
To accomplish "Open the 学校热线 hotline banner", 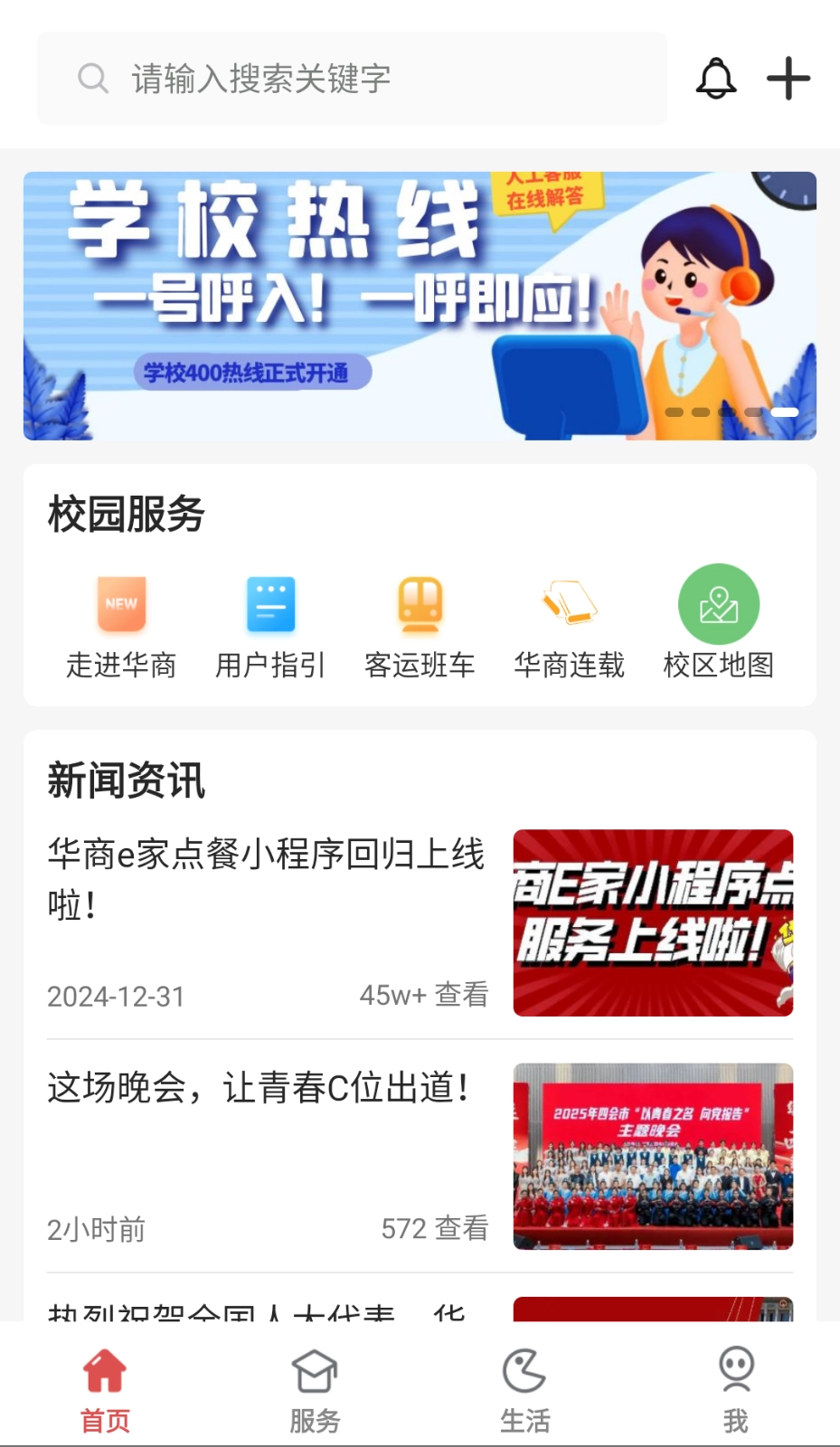I will [x=420, y=306].
